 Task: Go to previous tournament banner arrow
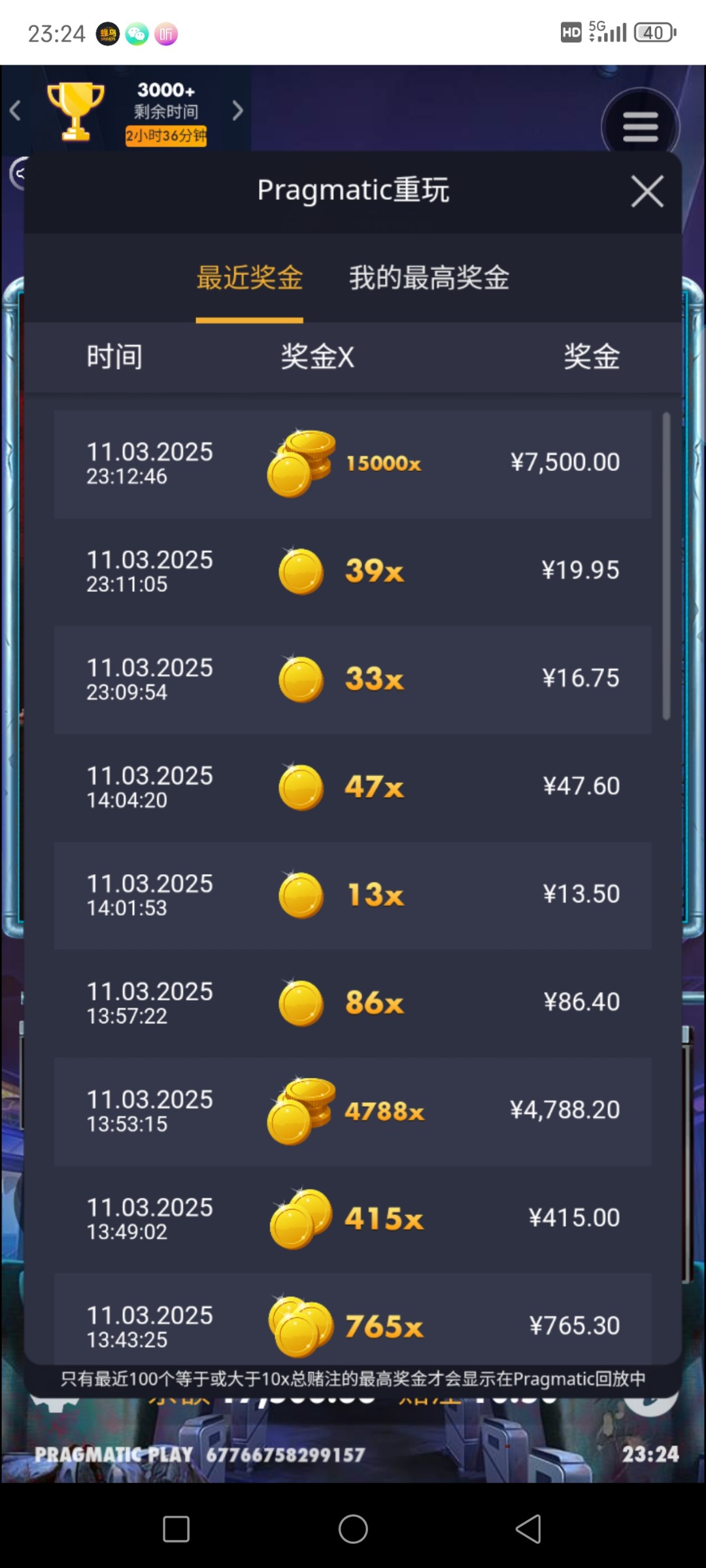click(16, 110)
